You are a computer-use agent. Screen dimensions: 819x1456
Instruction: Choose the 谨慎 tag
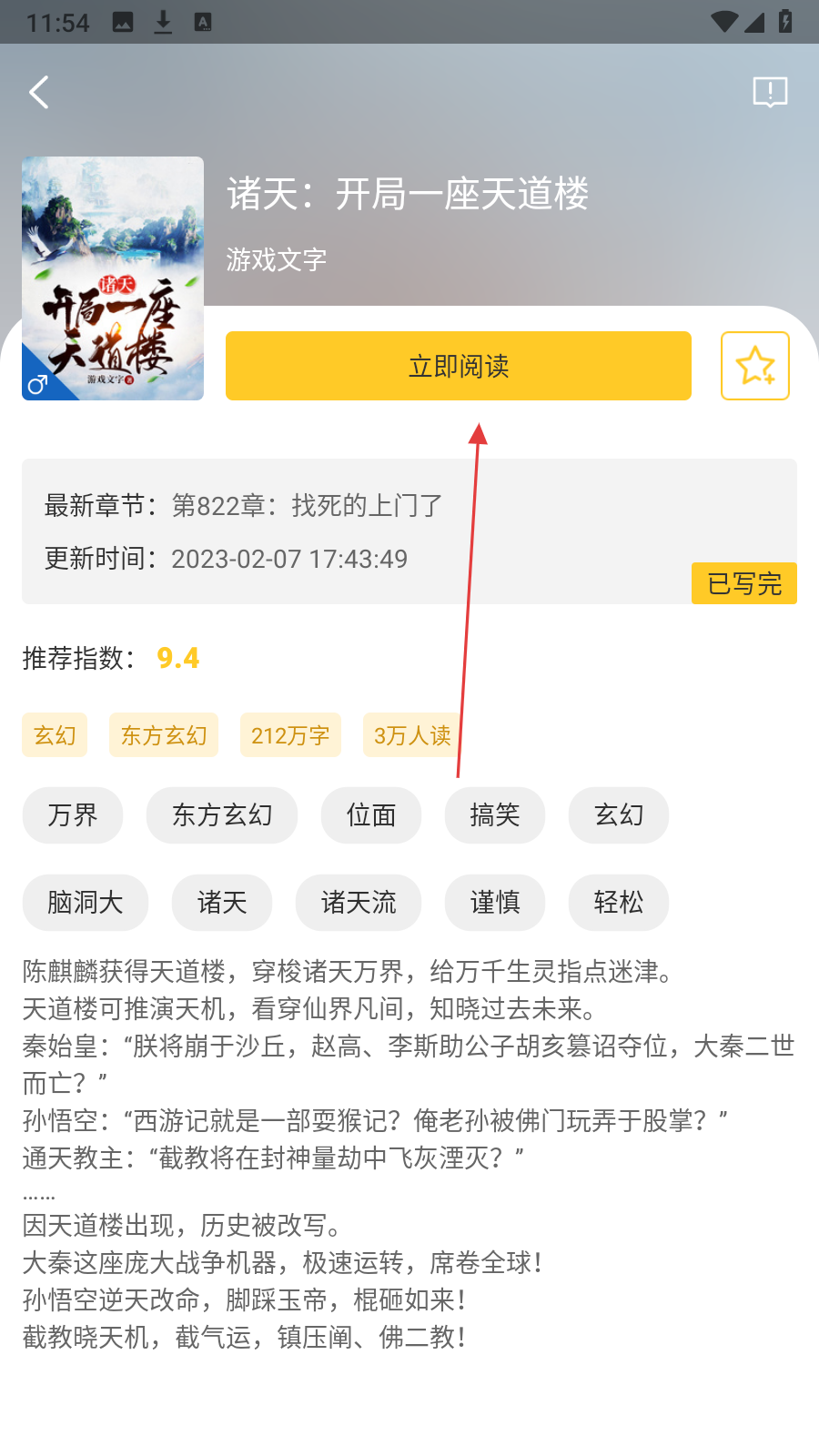coord(495,903)
